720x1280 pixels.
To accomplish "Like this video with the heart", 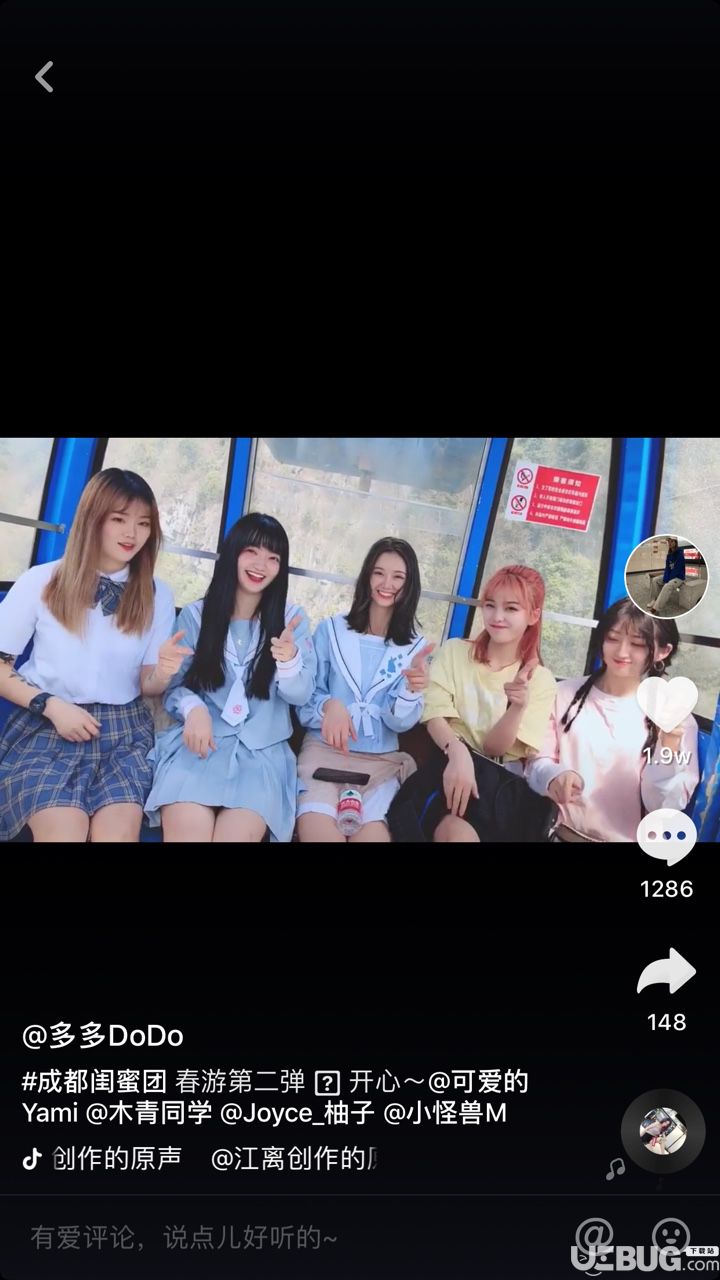I will [667, 706].
